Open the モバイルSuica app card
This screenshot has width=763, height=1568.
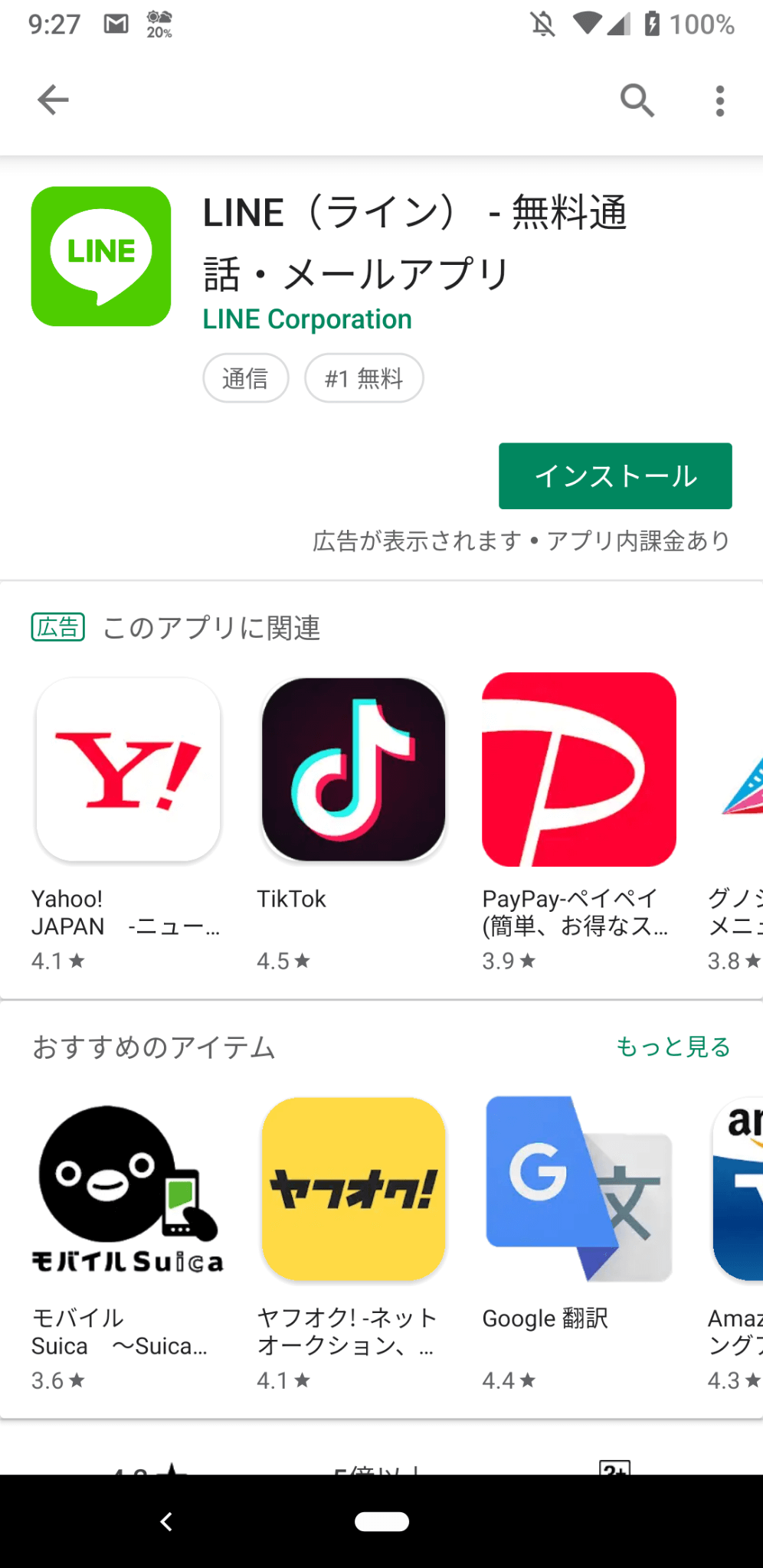tap(128, 1189)
